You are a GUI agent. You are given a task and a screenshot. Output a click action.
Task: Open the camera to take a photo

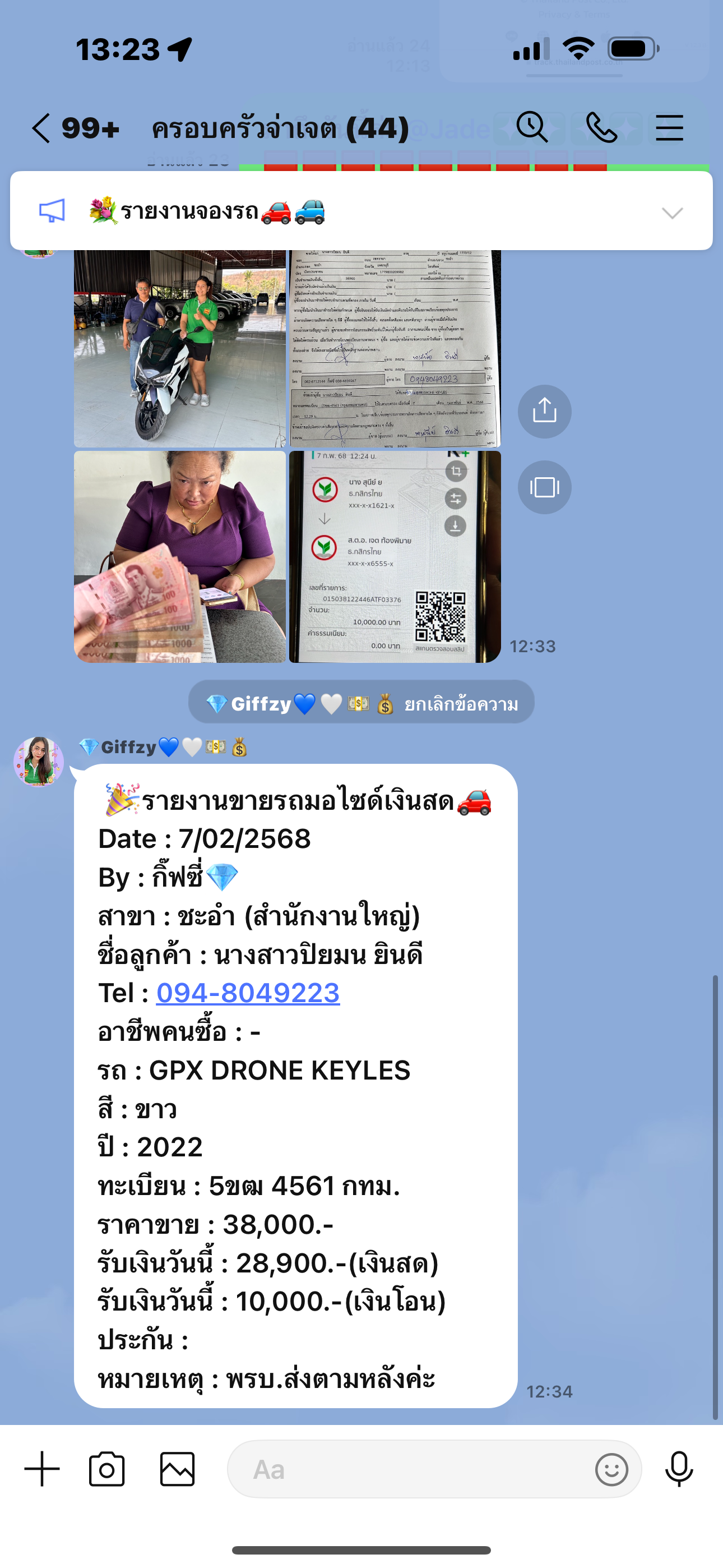106,1469
